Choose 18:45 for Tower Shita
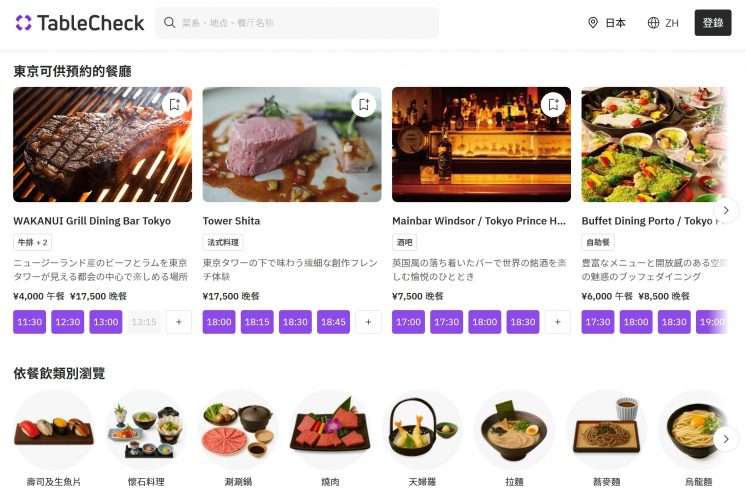The height and width of the screenshot is (502, 746). [333, 322]
